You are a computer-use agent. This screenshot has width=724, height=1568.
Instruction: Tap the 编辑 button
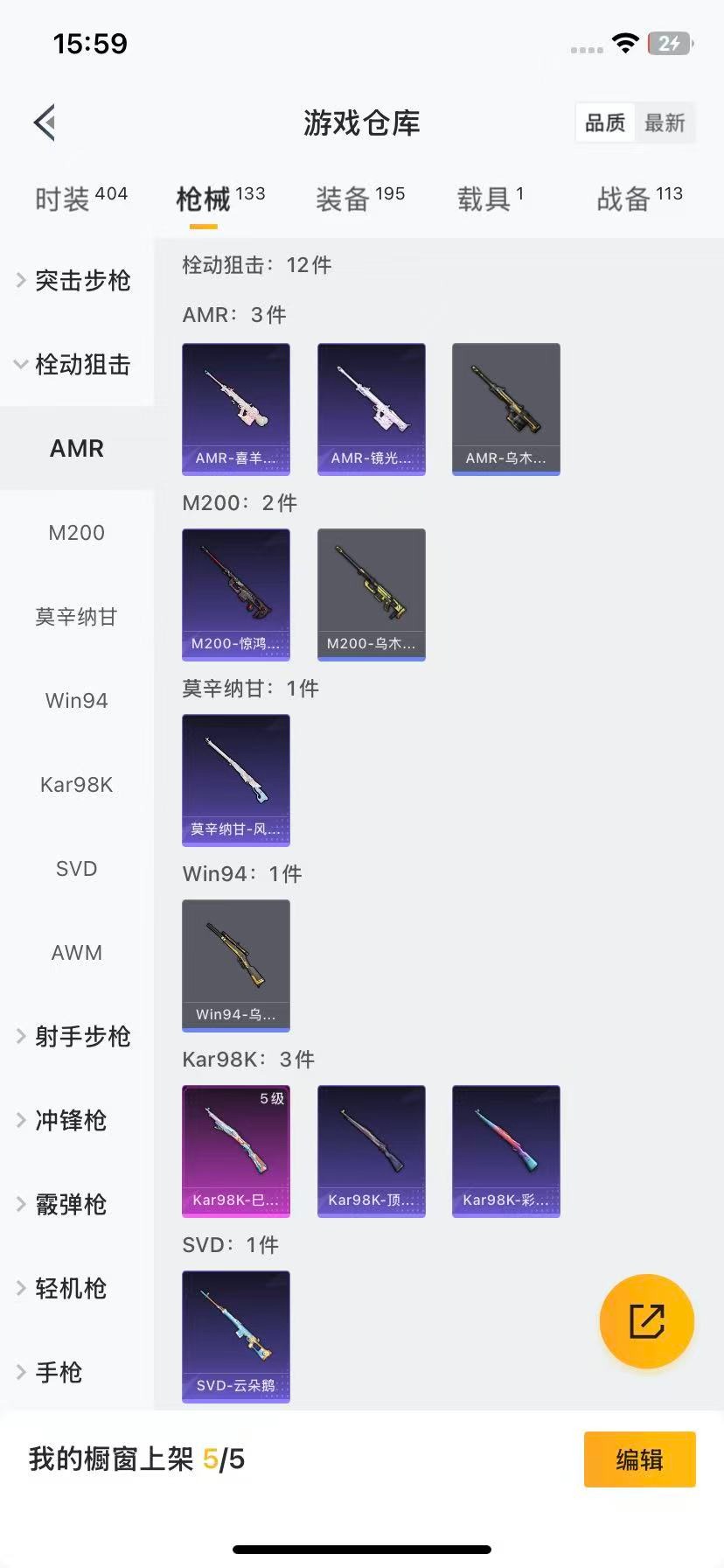coord(639,1459)
